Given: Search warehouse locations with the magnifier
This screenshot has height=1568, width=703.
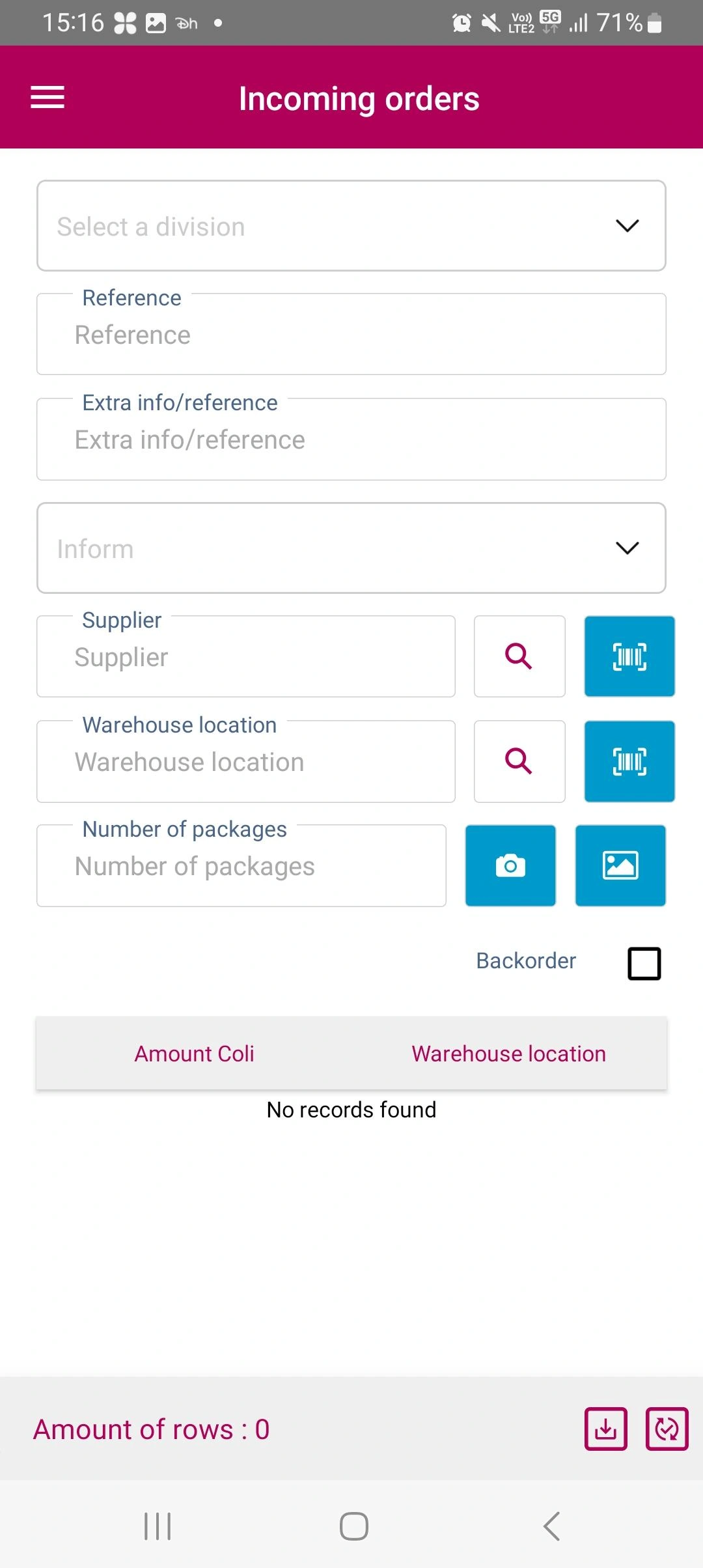Looking at the screenshot, I should [519, 761].
